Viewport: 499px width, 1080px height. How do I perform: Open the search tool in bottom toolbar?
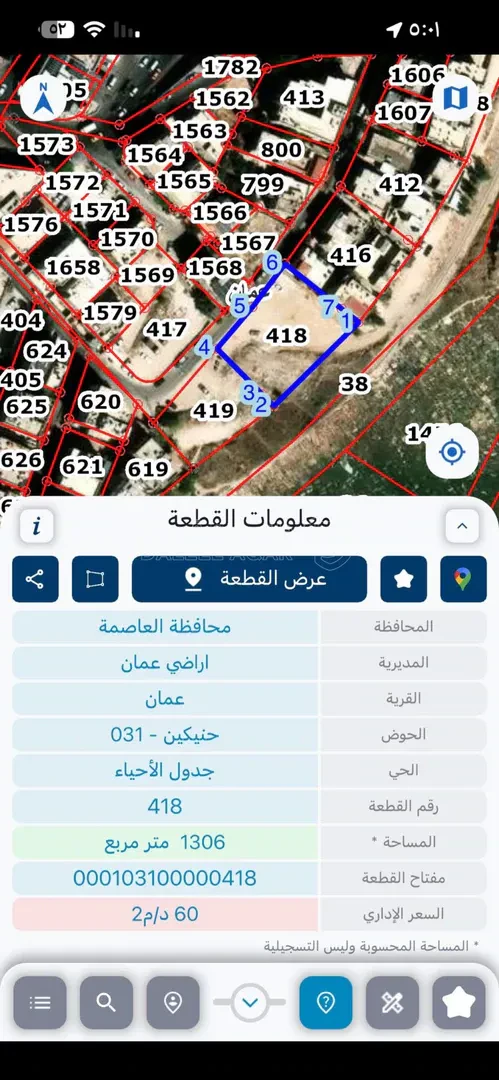point(106,1003)
